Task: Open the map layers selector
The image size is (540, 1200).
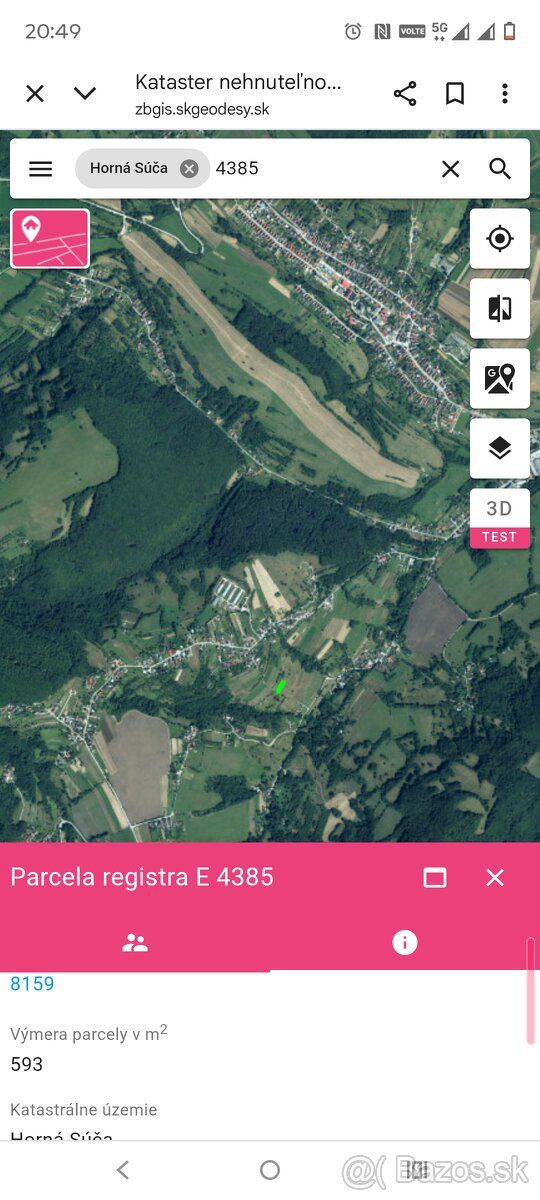Action: (500, 448)
